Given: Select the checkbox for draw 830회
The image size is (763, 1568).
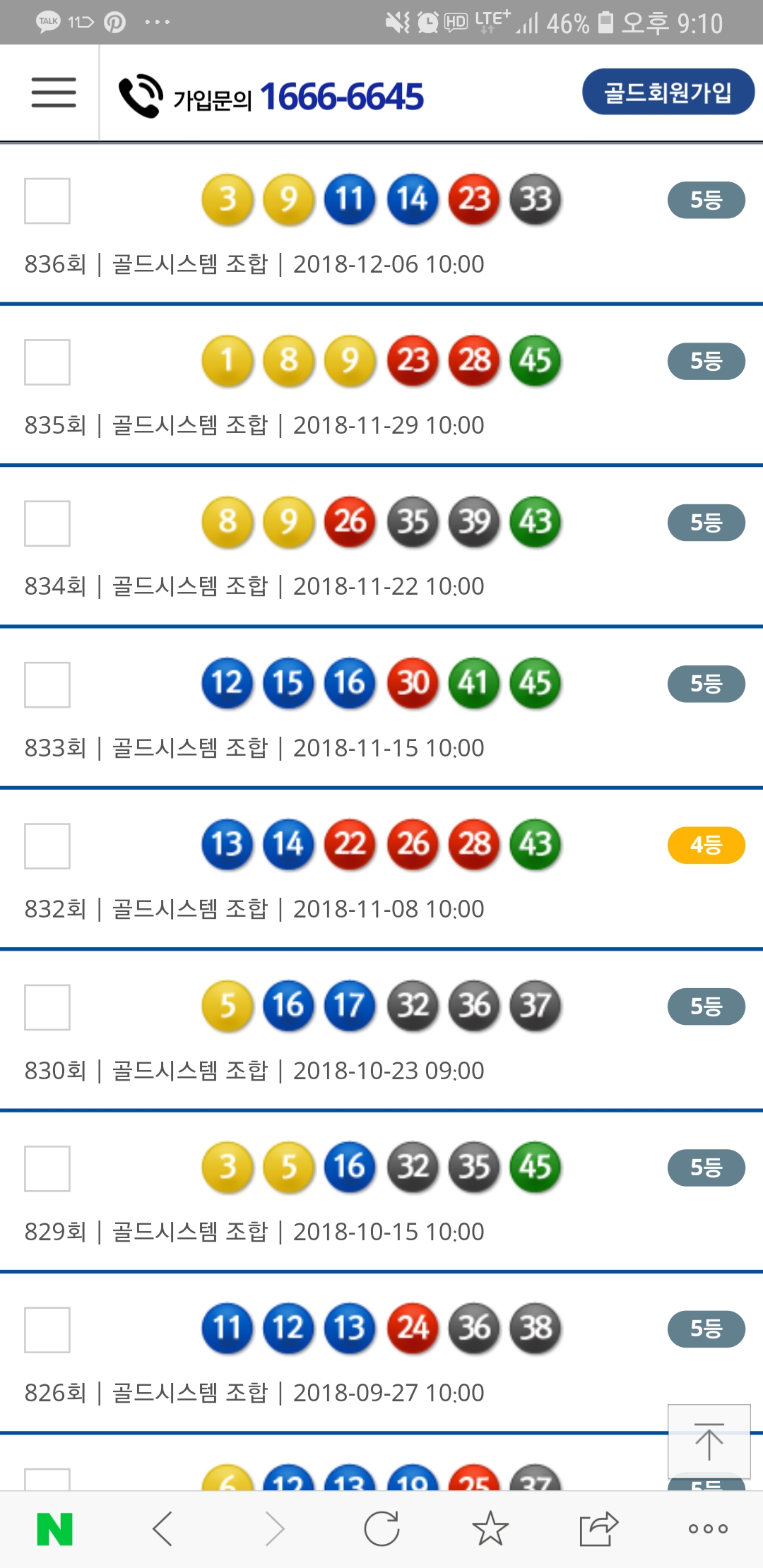Looking at the screenshot, I should (x=47, y=1007).
